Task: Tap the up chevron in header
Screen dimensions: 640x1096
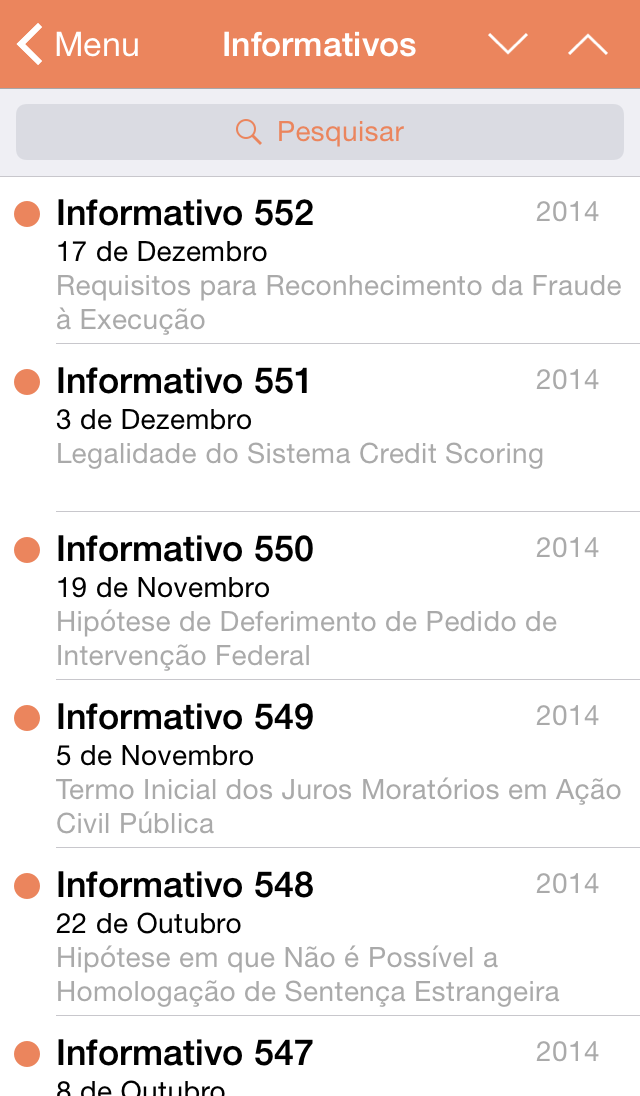Action: tap(587, 45)
